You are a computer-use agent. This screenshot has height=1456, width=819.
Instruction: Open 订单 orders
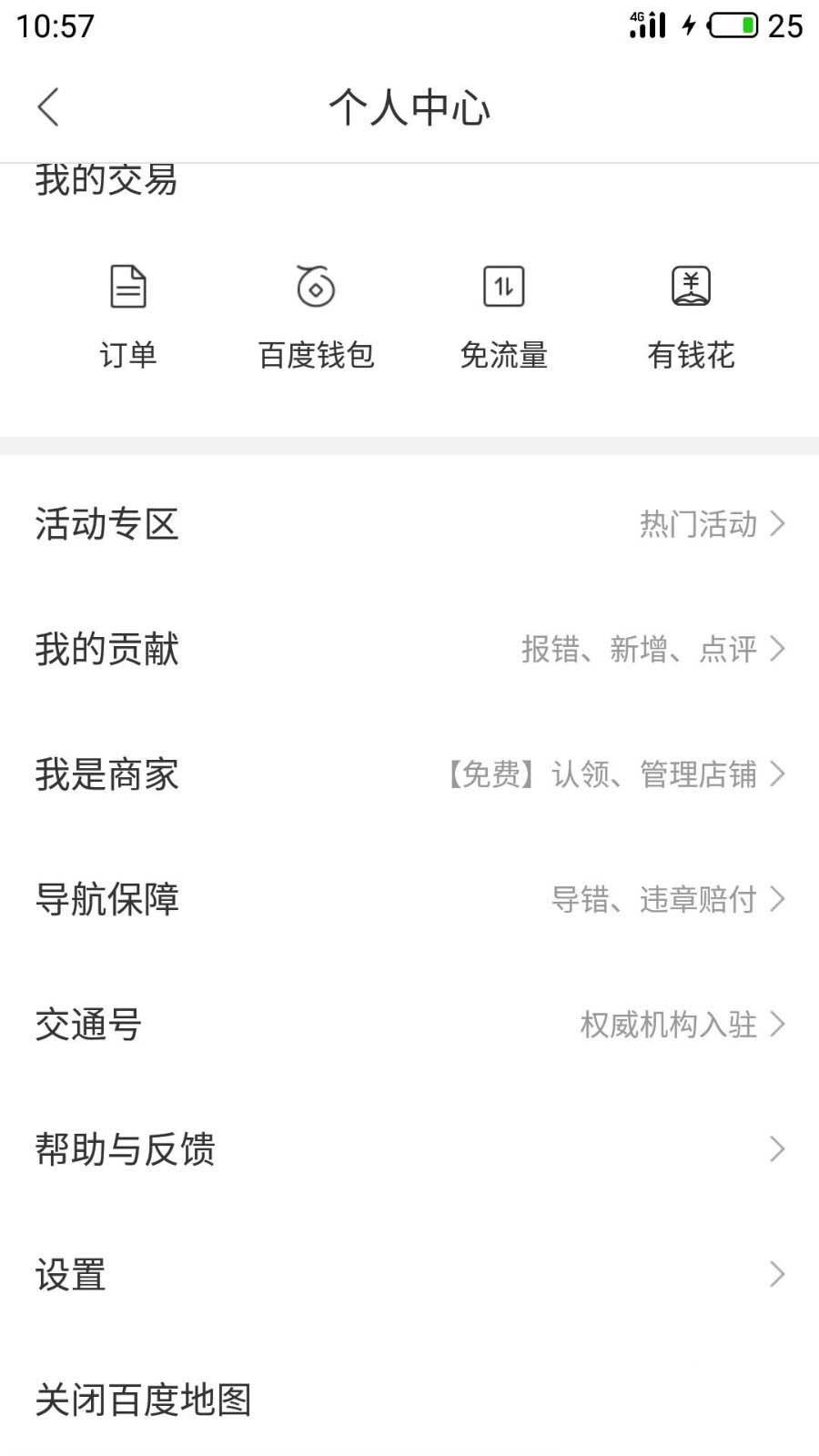pyautogui.click(x=128, y=315)
